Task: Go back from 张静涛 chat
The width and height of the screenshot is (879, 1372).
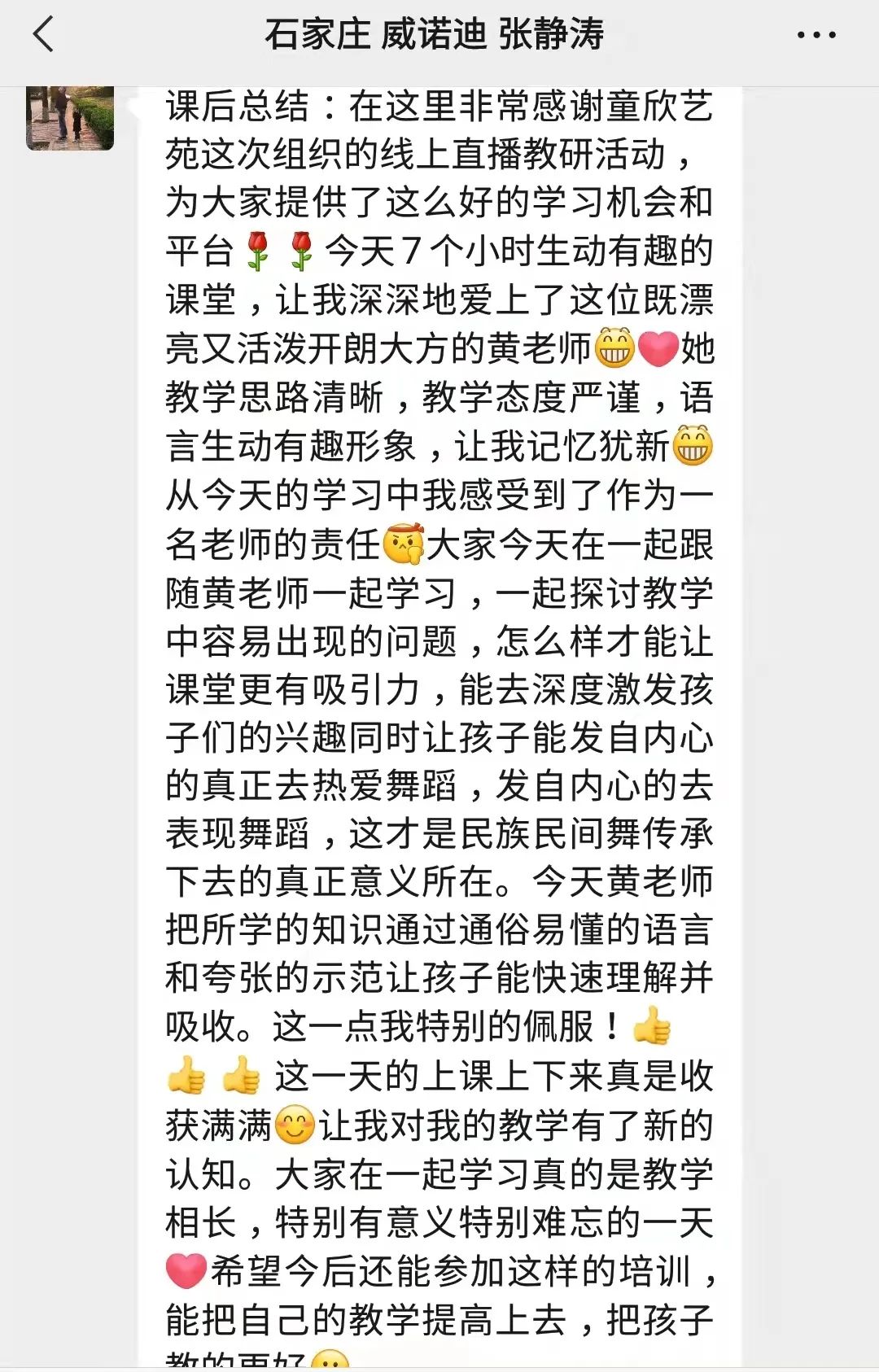Action: click(x=43, y=35)
